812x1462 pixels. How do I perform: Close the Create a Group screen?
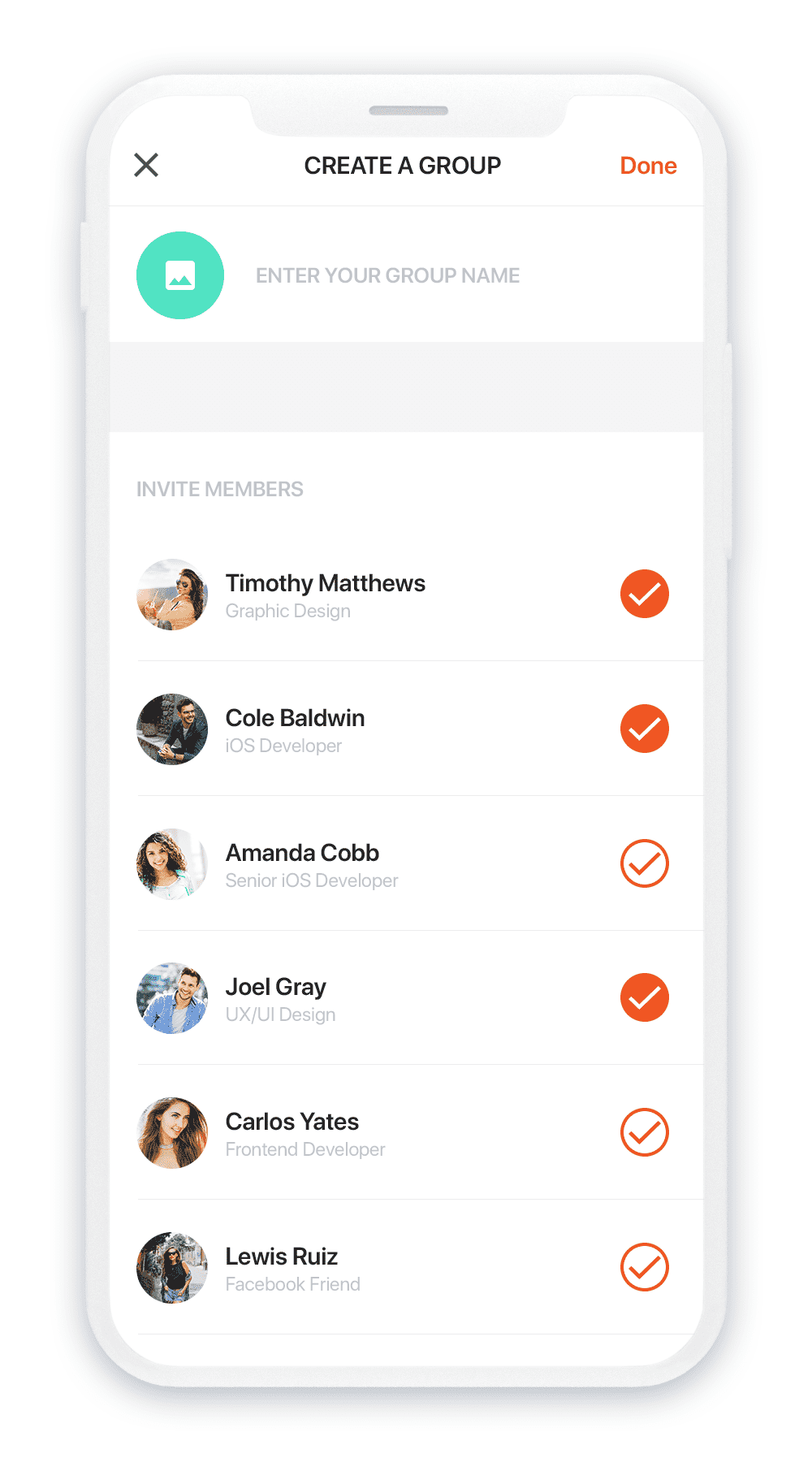coord(146,165)
